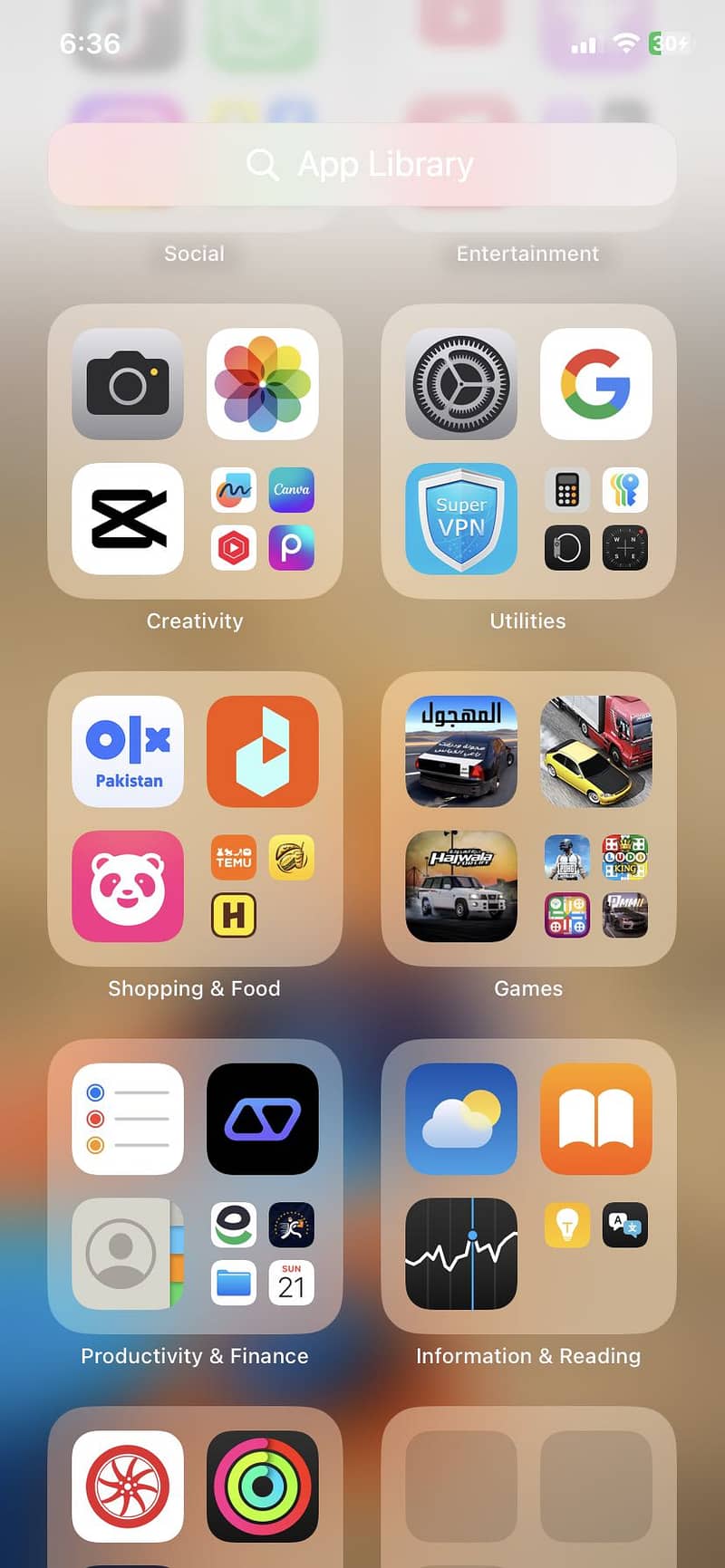Open OLX Pakistan app

(x=128, y=751)
